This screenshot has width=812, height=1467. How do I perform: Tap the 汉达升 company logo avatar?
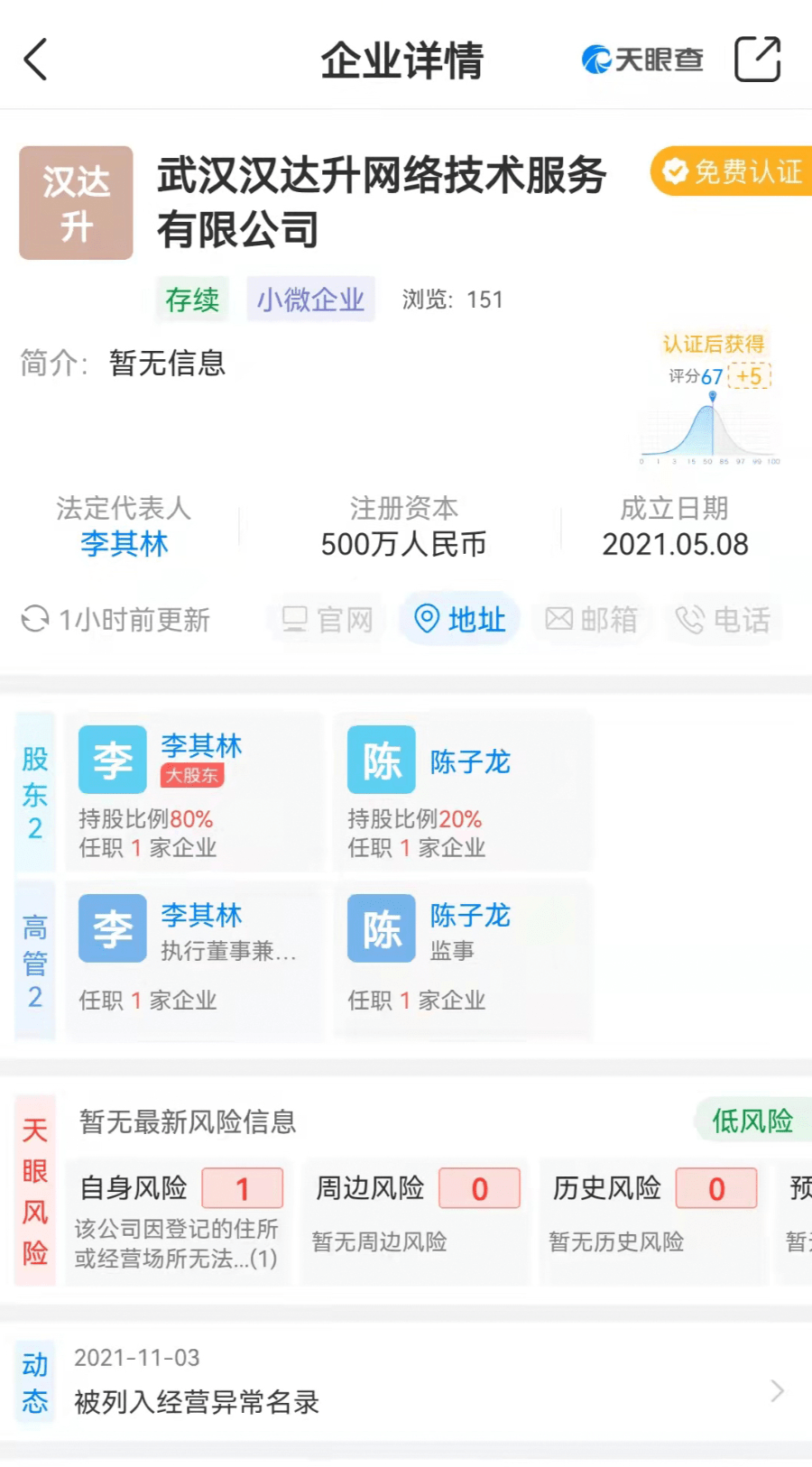tap(76, 202)
